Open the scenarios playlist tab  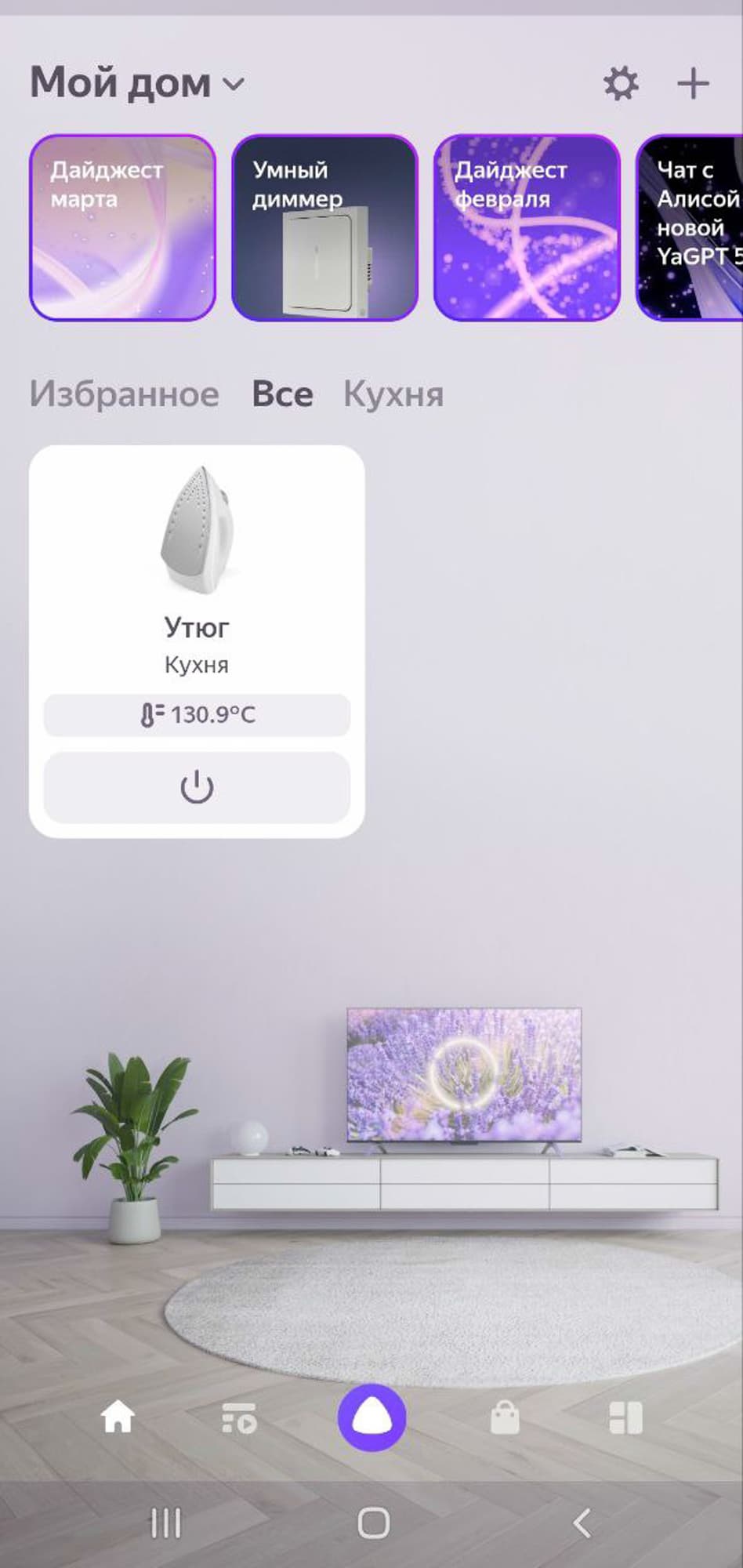(x=239, y=1417)
